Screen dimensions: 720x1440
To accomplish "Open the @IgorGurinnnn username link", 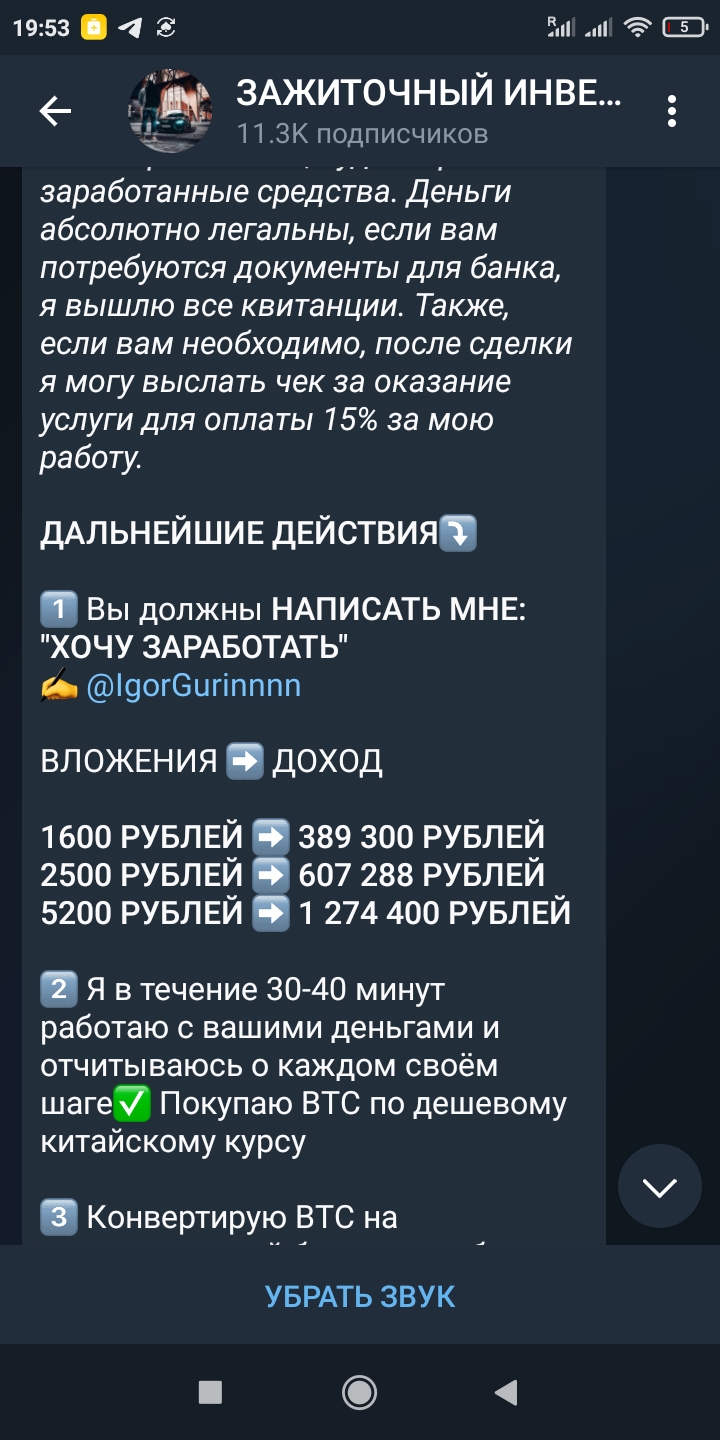I will click(194, 686).
